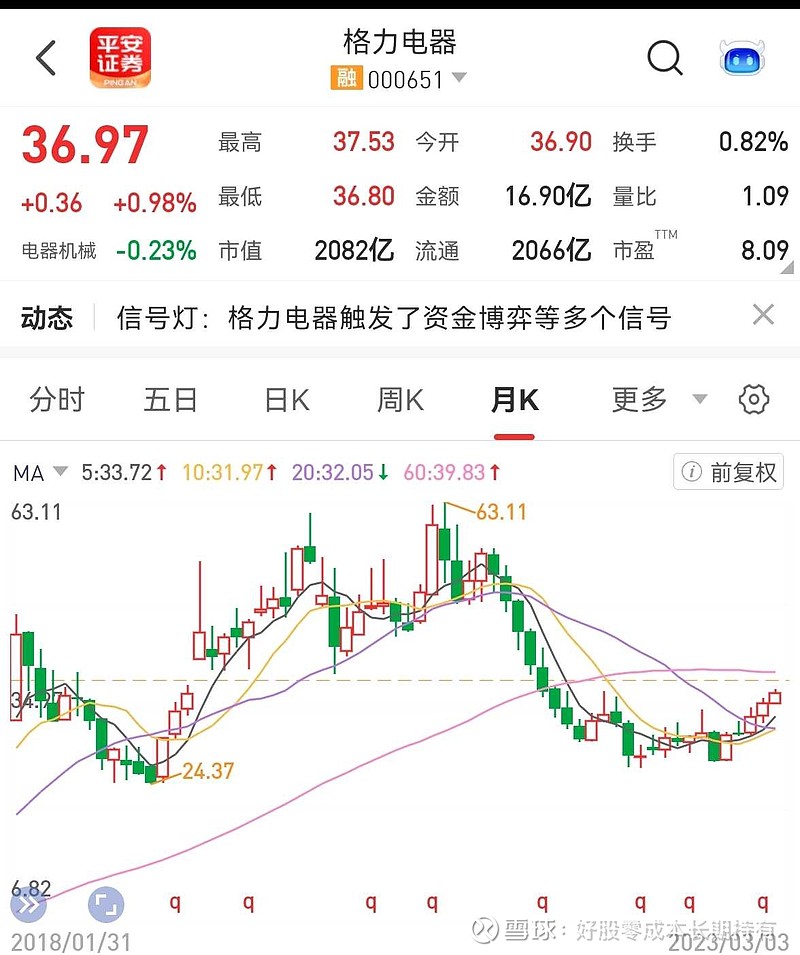800x955 pixels.
Task: Open the fullscreen chart icon
Action: point(104,905)
